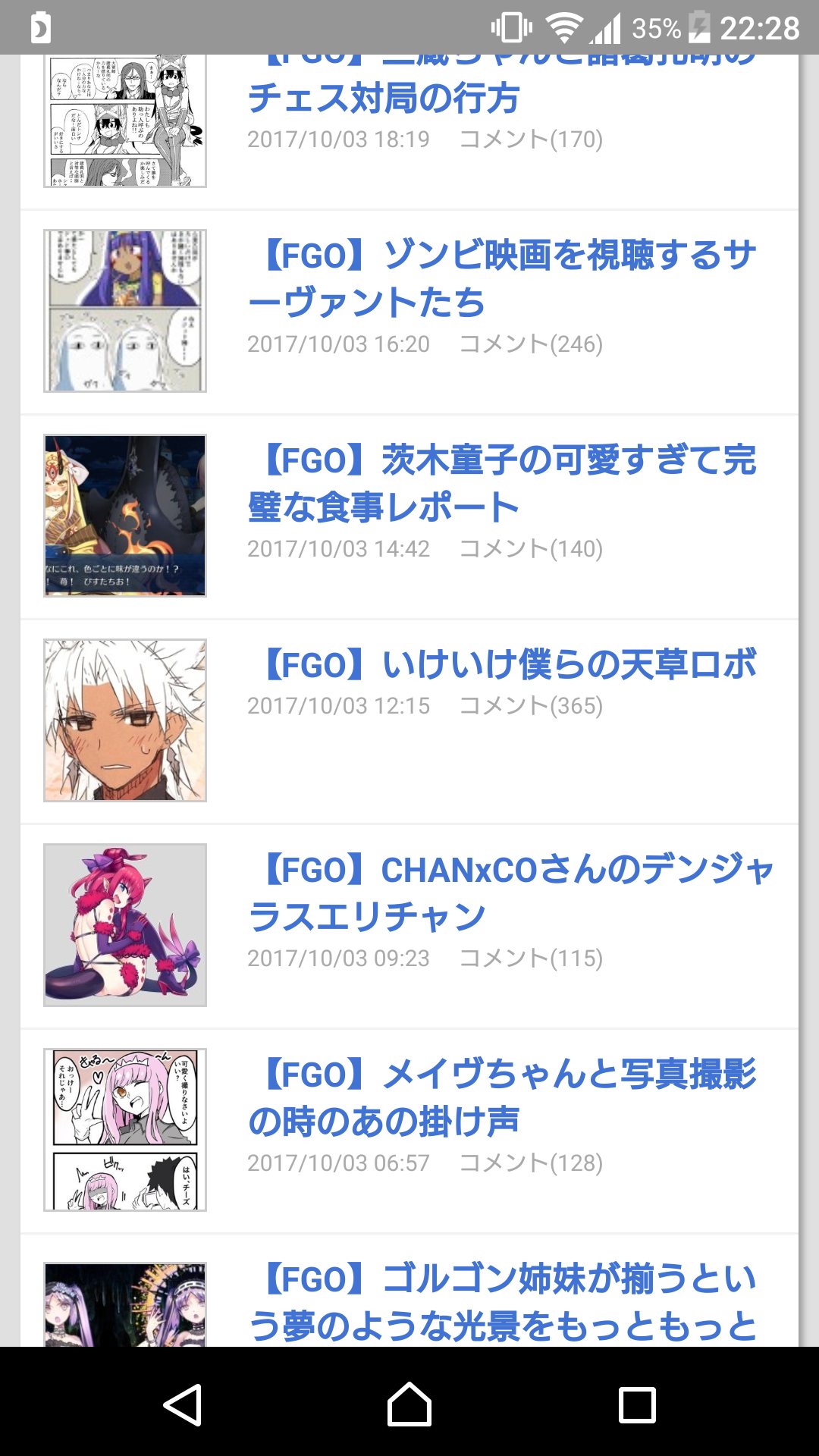Tap the 天草ロボ article thumbnail
The width and height of the screenshot is (819, 1456).
click(x=125, y=720)
